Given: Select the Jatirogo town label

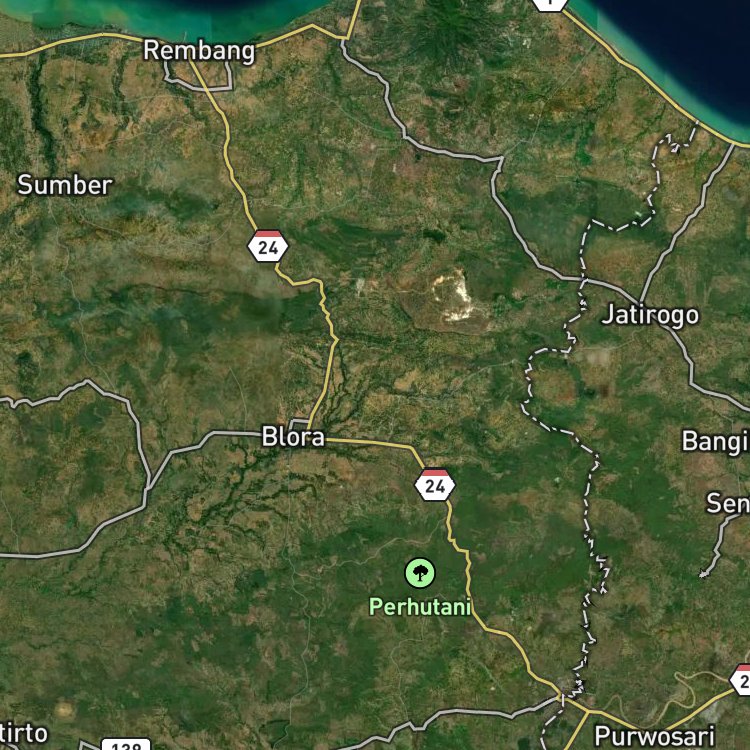Looking at the screenshot, I should pyautogui.click(x=650, y=315).
